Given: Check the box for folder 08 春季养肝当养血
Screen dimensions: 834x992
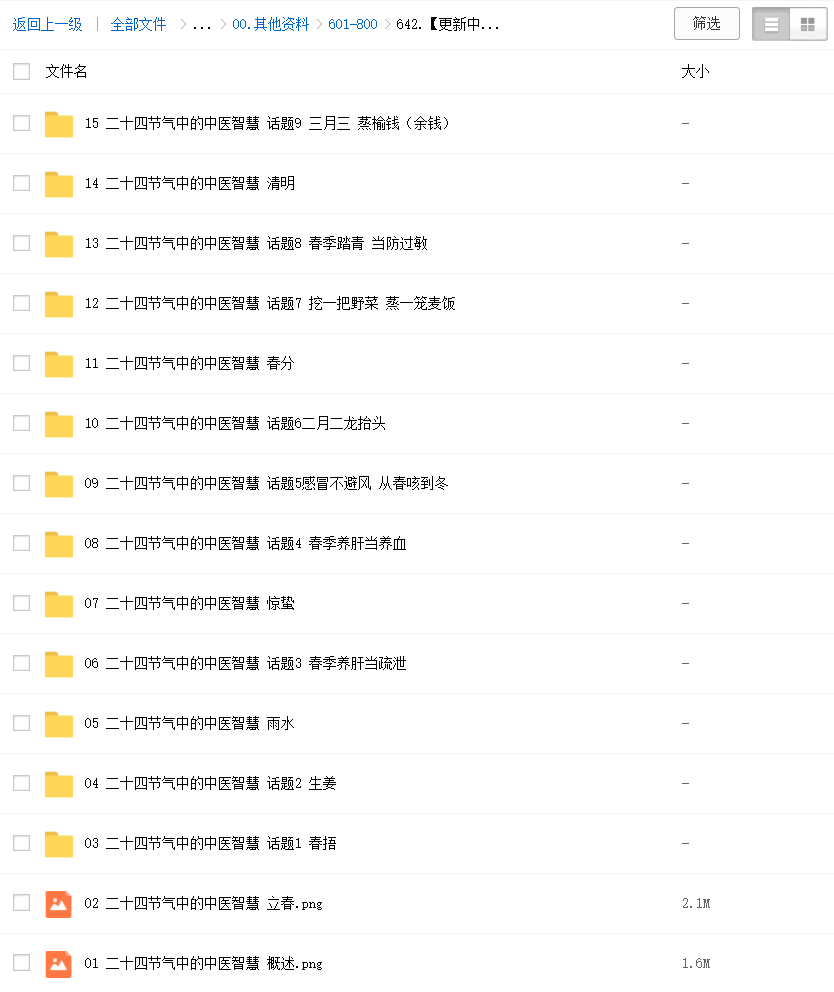Looking at the screenshot, I should click(x=21, y=543).
